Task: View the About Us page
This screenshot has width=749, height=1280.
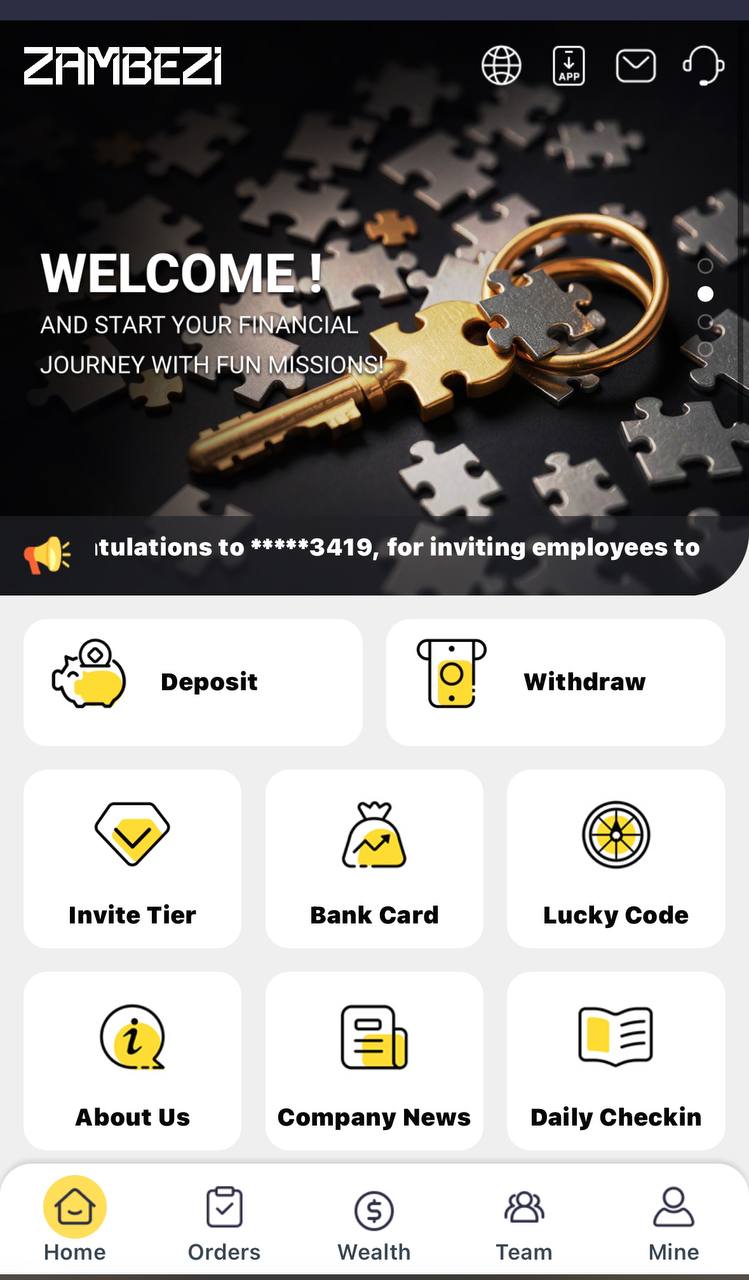Action: click(132, 1061)
